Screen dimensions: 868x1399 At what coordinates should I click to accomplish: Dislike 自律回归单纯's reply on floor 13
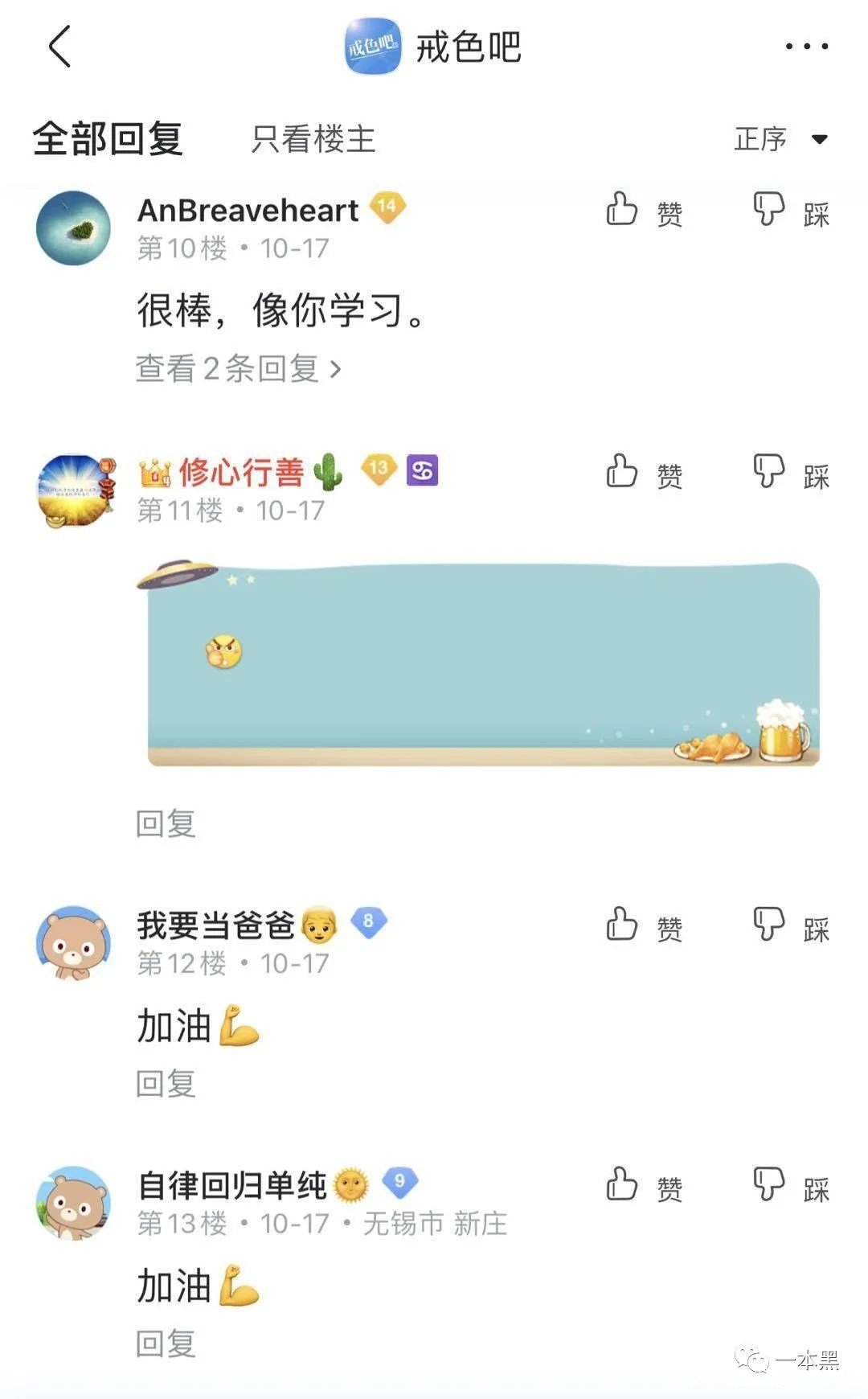[791, 1185]
